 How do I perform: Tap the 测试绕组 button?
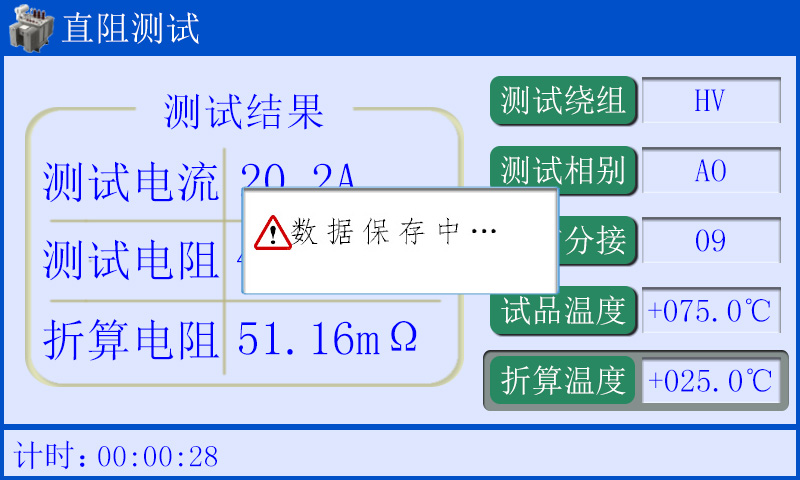[563, 101]
